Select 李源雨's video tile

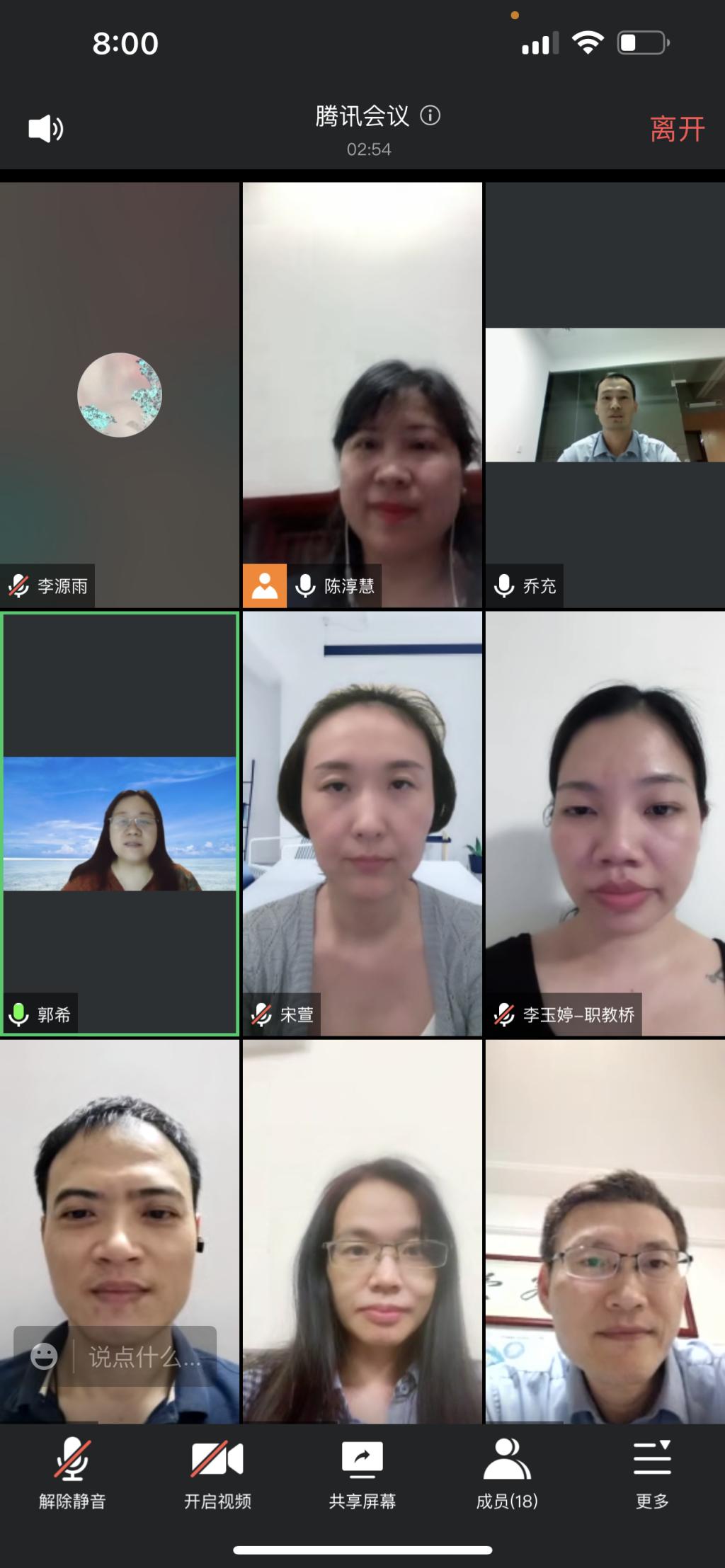[x=120, y=394]
